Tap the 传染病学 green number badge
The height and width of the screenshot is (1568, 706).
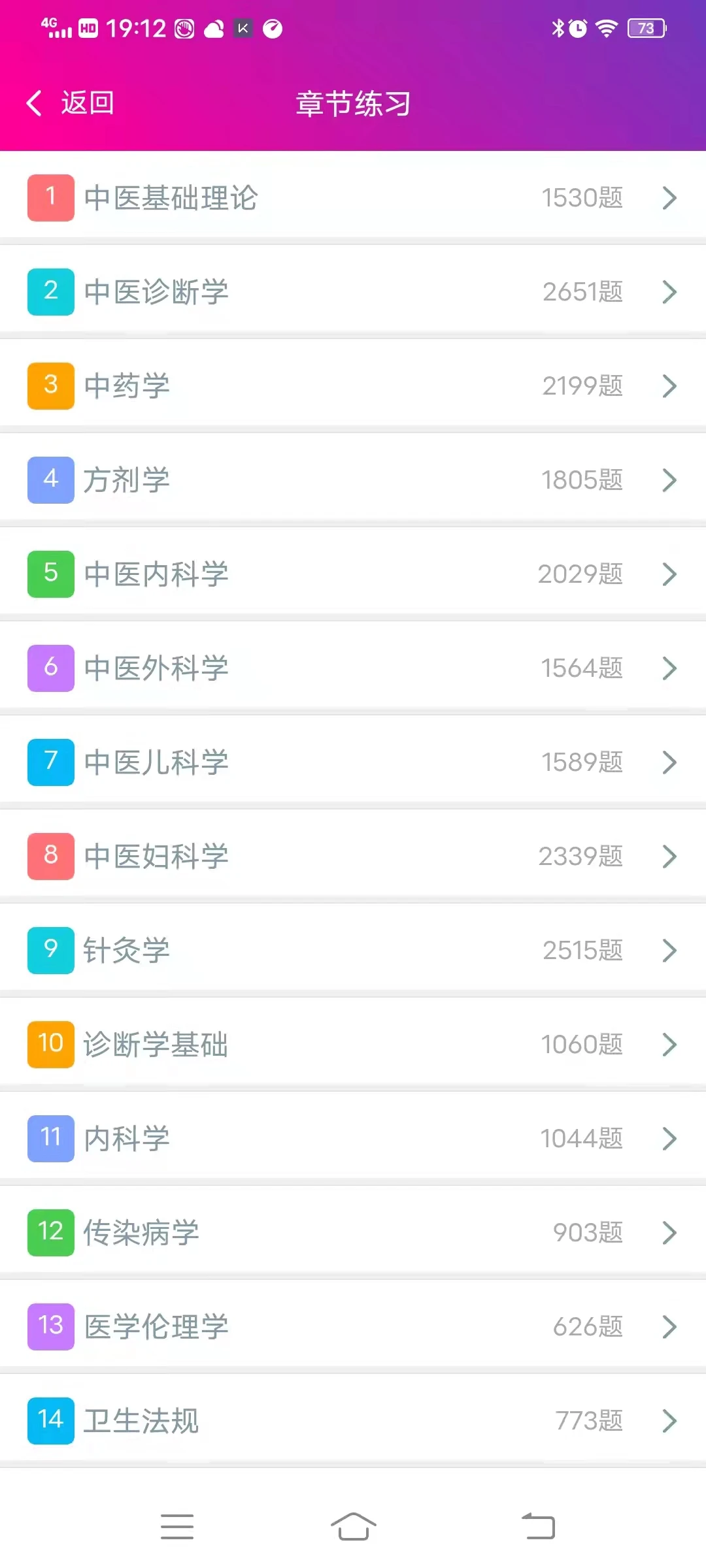tap(50, 1233)
